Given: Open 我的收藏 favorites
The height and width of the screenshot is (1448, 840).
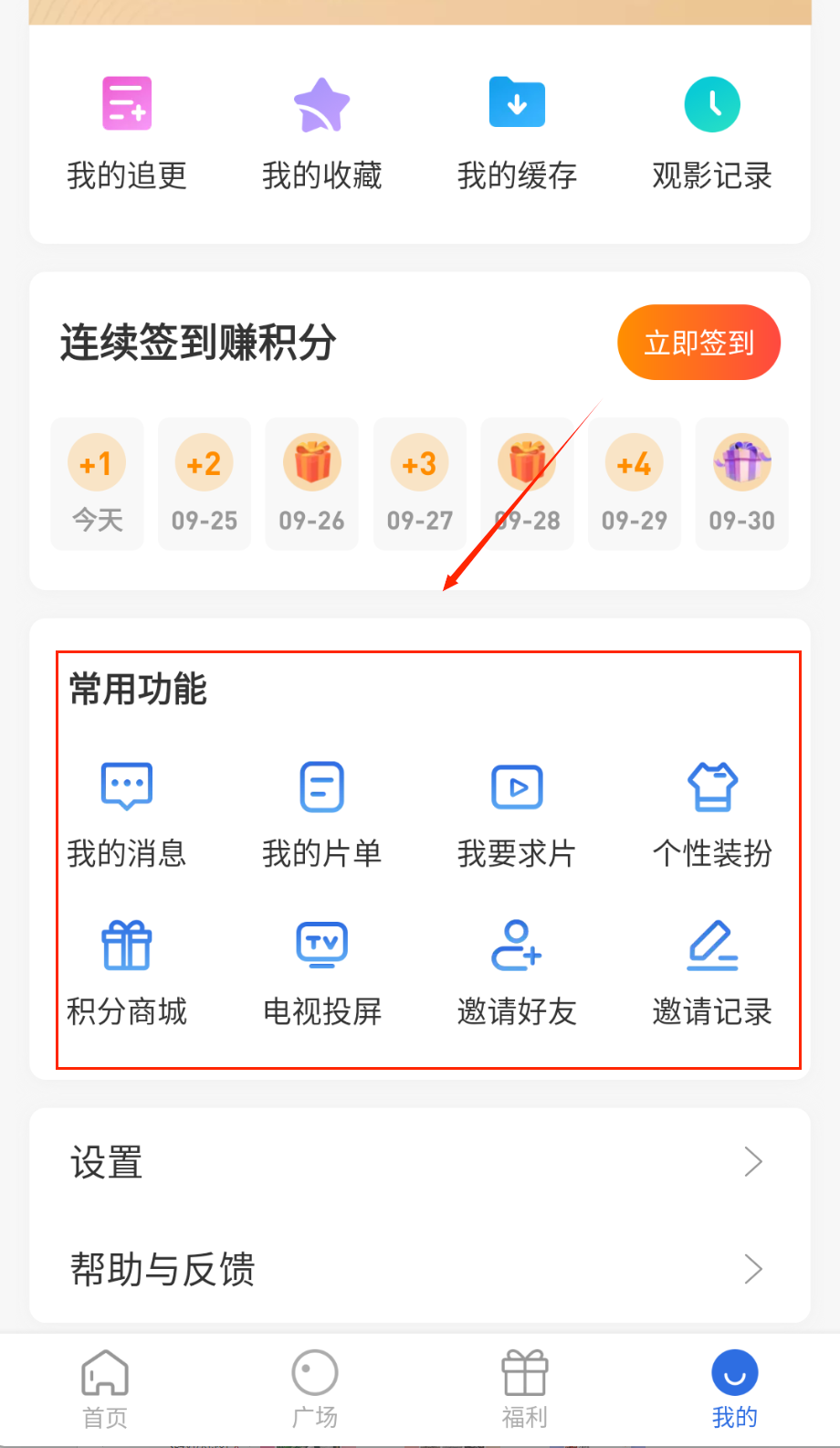Looking at the screenshot, I should (321, 133).
